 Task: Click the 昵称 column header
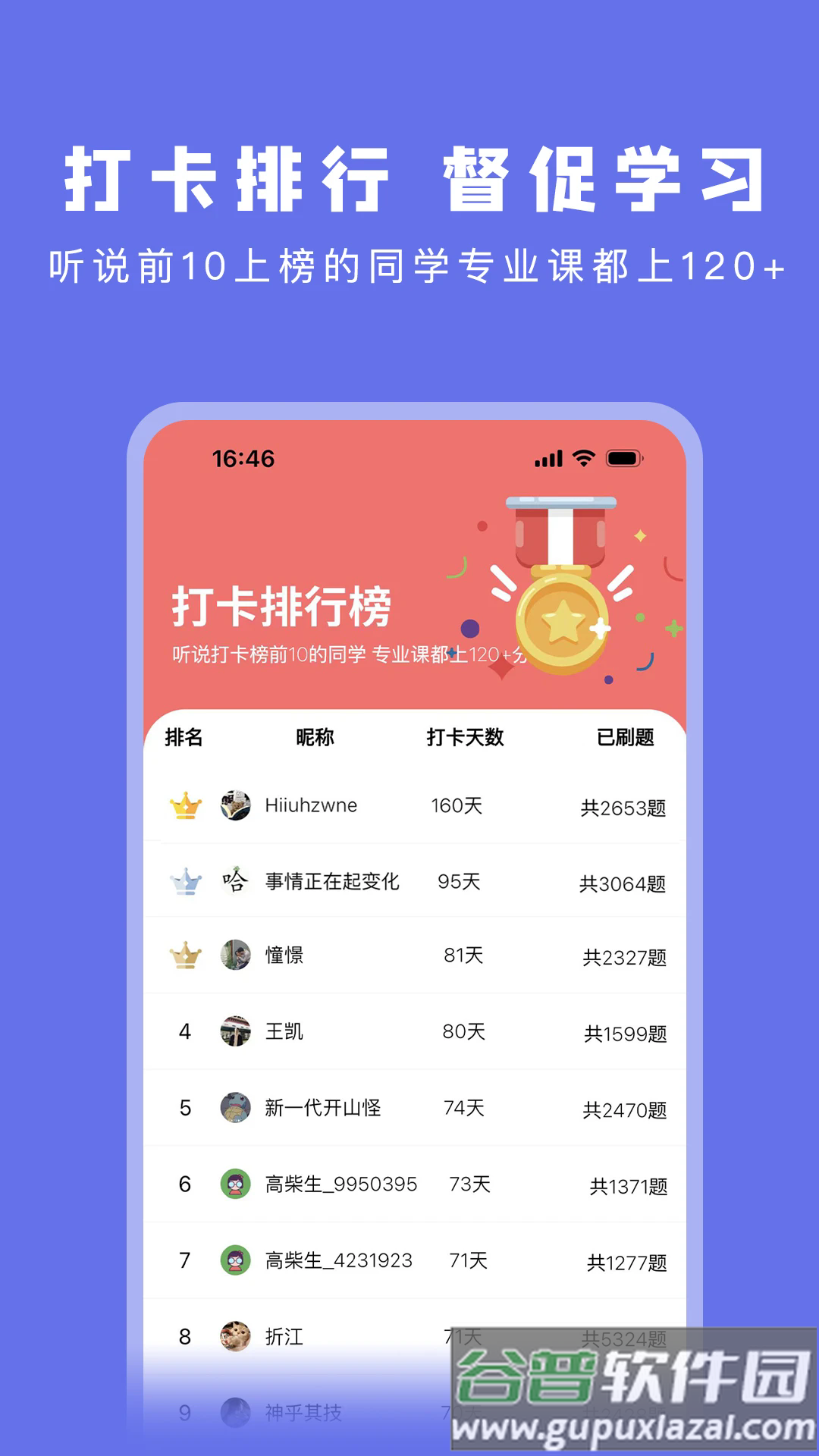(312, 737)
